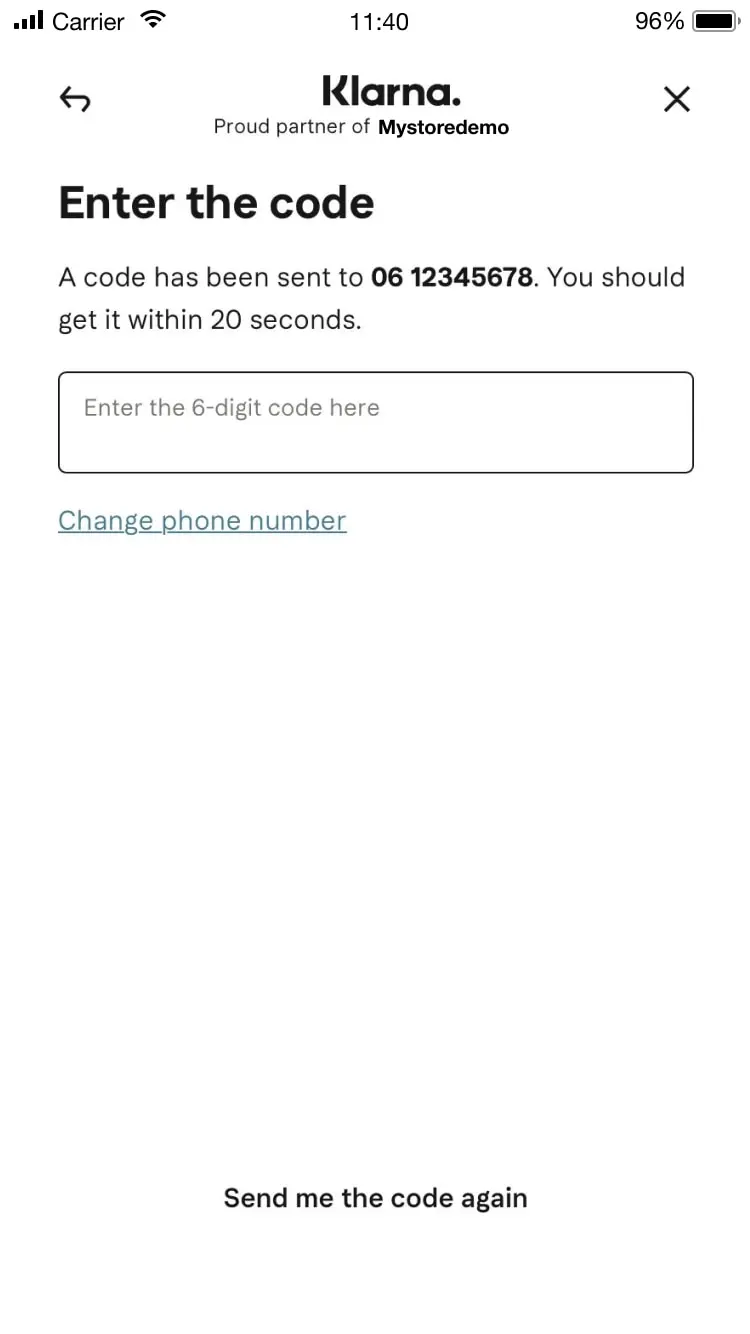750x1334 pixels.
Task: Click the 96% battery percentage text
Action: pos(658,21)
